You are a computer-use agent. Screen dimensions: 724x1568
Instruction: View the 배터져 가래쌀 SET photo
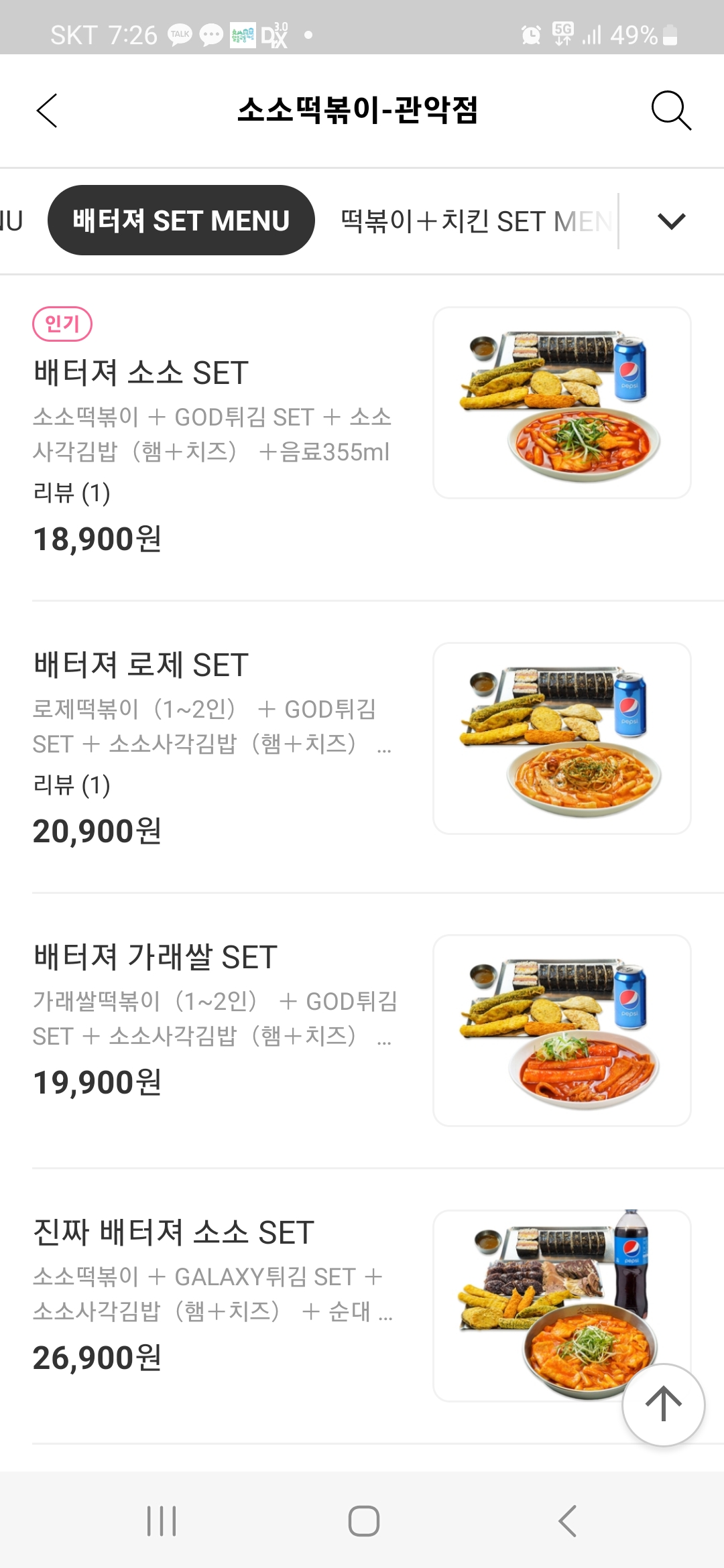click(562, 1031)
